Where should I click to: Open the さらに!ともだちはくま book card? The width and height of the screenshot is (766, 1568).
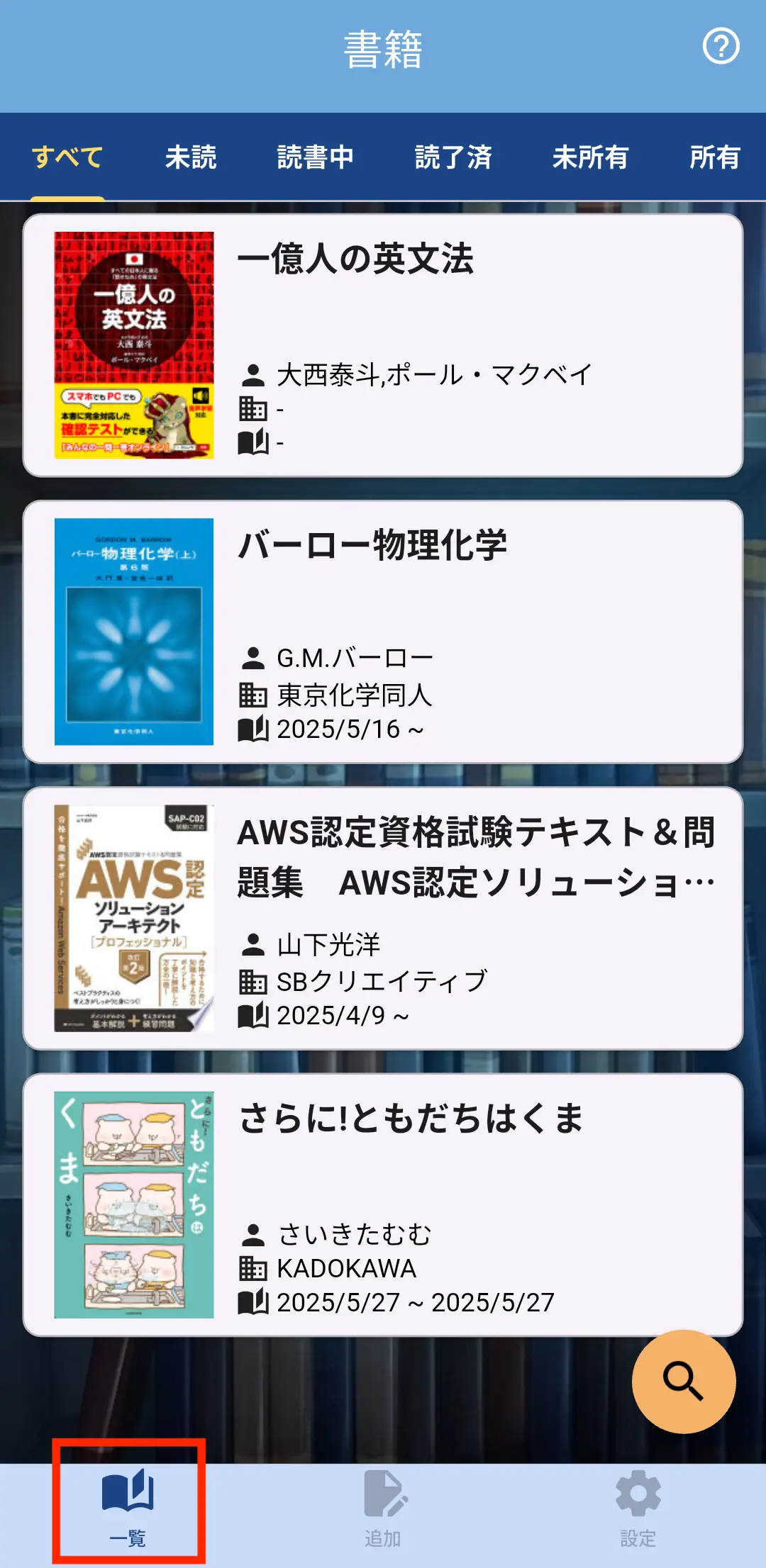click(383, 1204)
